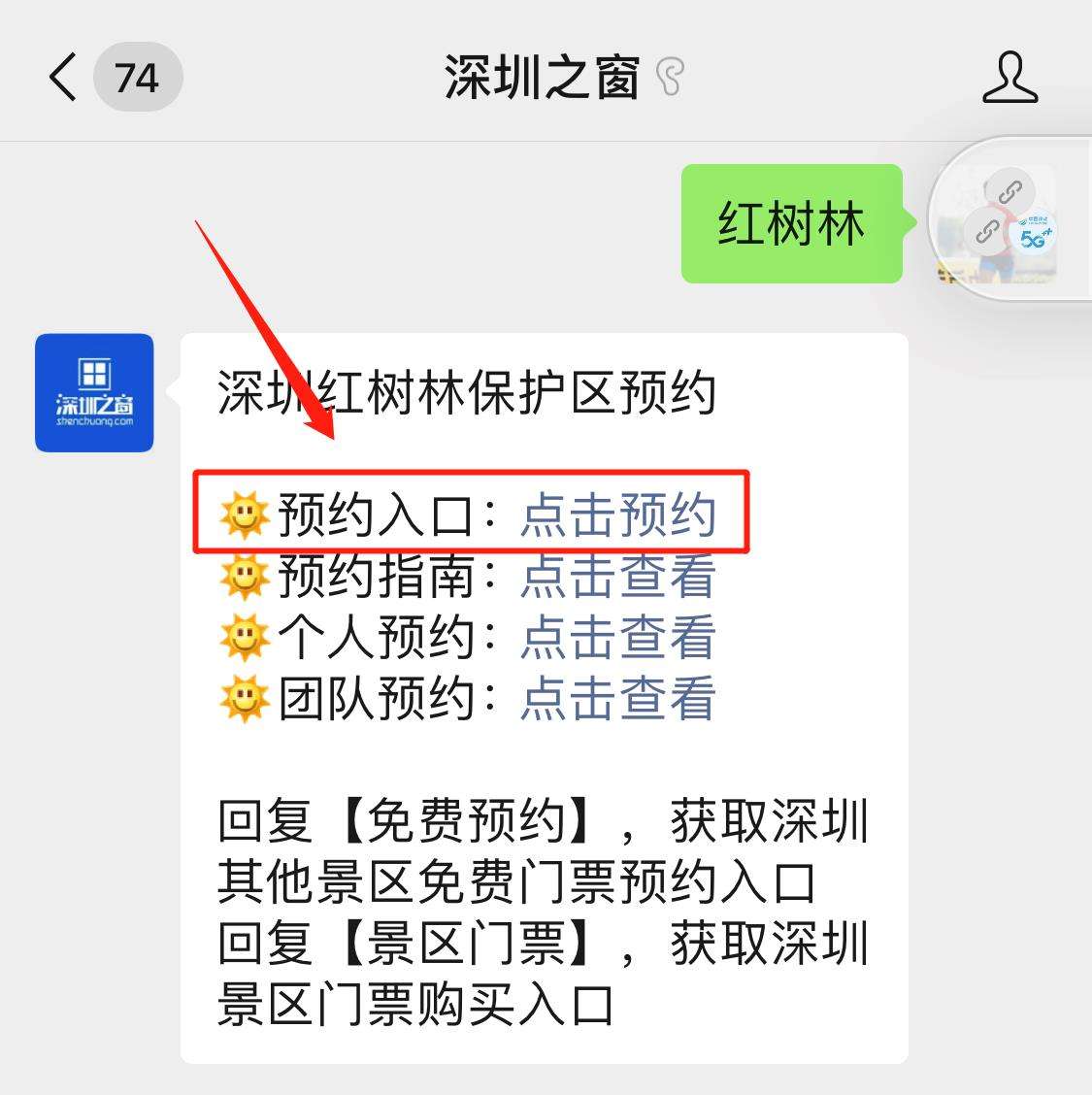Tap the 点击预约 link for 预约入口
Screen dimensions: 1092x1095
point(618,514)
